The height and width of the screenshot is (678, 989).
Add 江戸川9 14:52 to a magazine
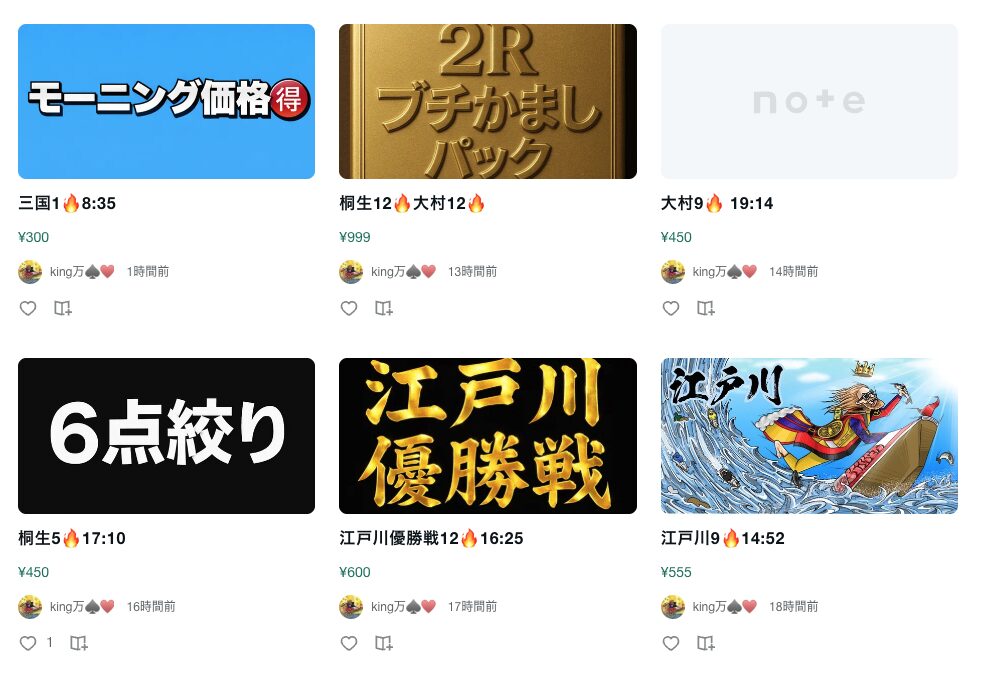click(x=706, y=643)
